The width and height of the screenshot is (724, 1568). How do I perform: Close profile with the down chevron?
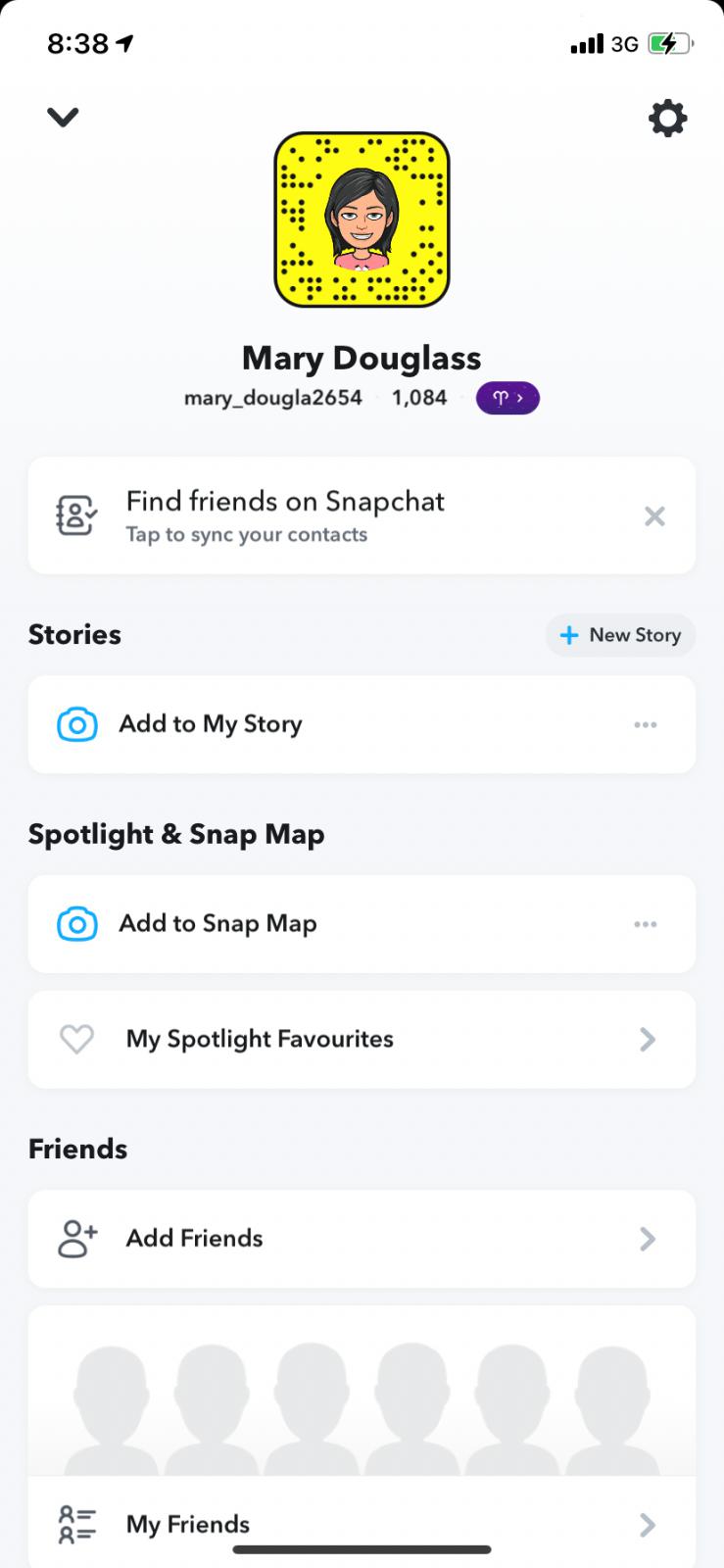(63, 118)
